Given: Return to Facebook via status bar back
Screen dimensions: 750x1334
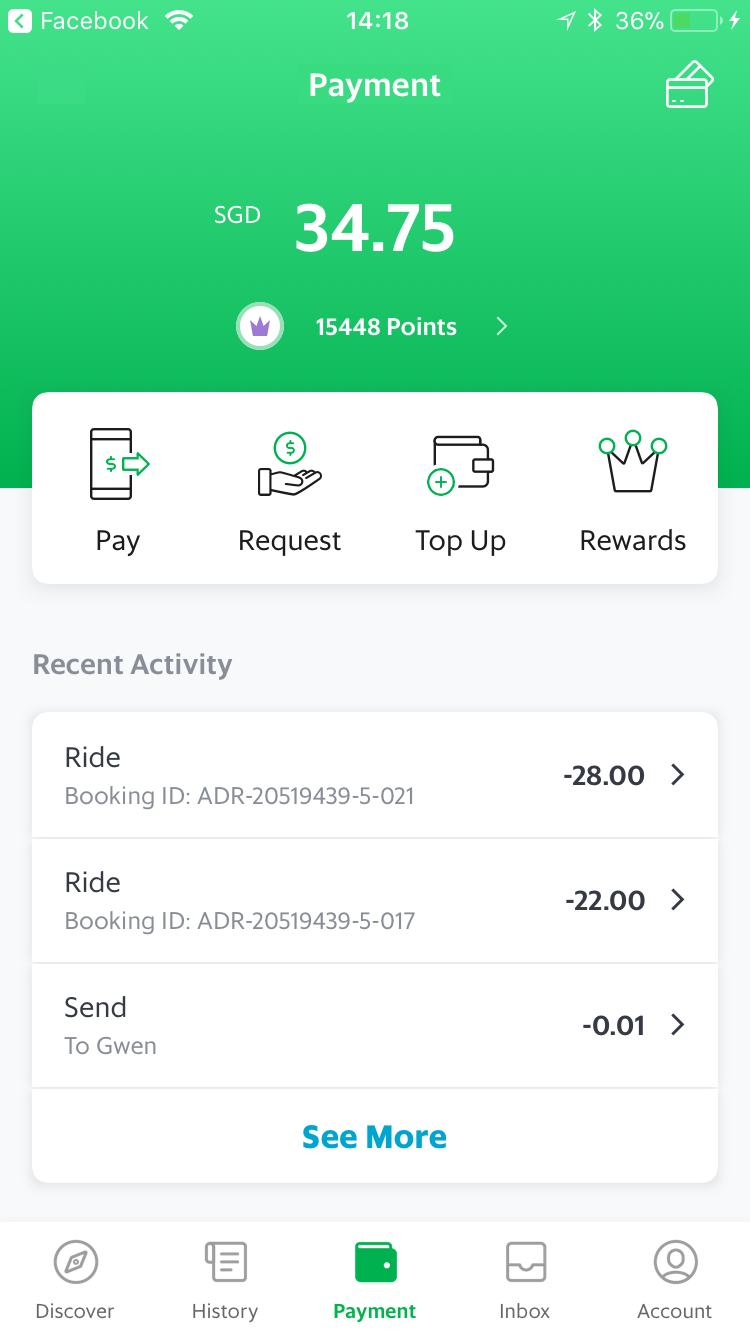Looking at the screenshot, I should [78, 20].
